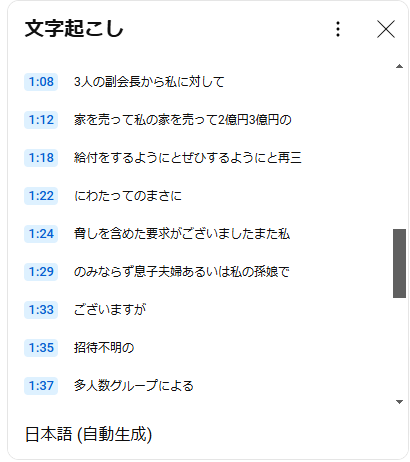
Task: Jump to 1:33 ございますが line
Action: (200, 310)
